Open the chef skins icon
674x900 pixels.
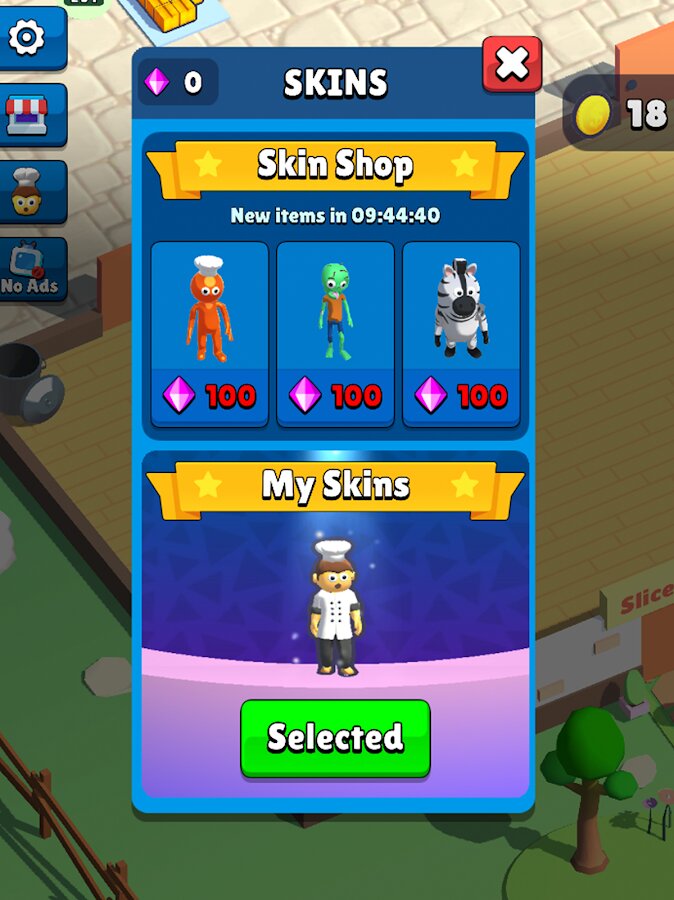(x=27, y=191)
